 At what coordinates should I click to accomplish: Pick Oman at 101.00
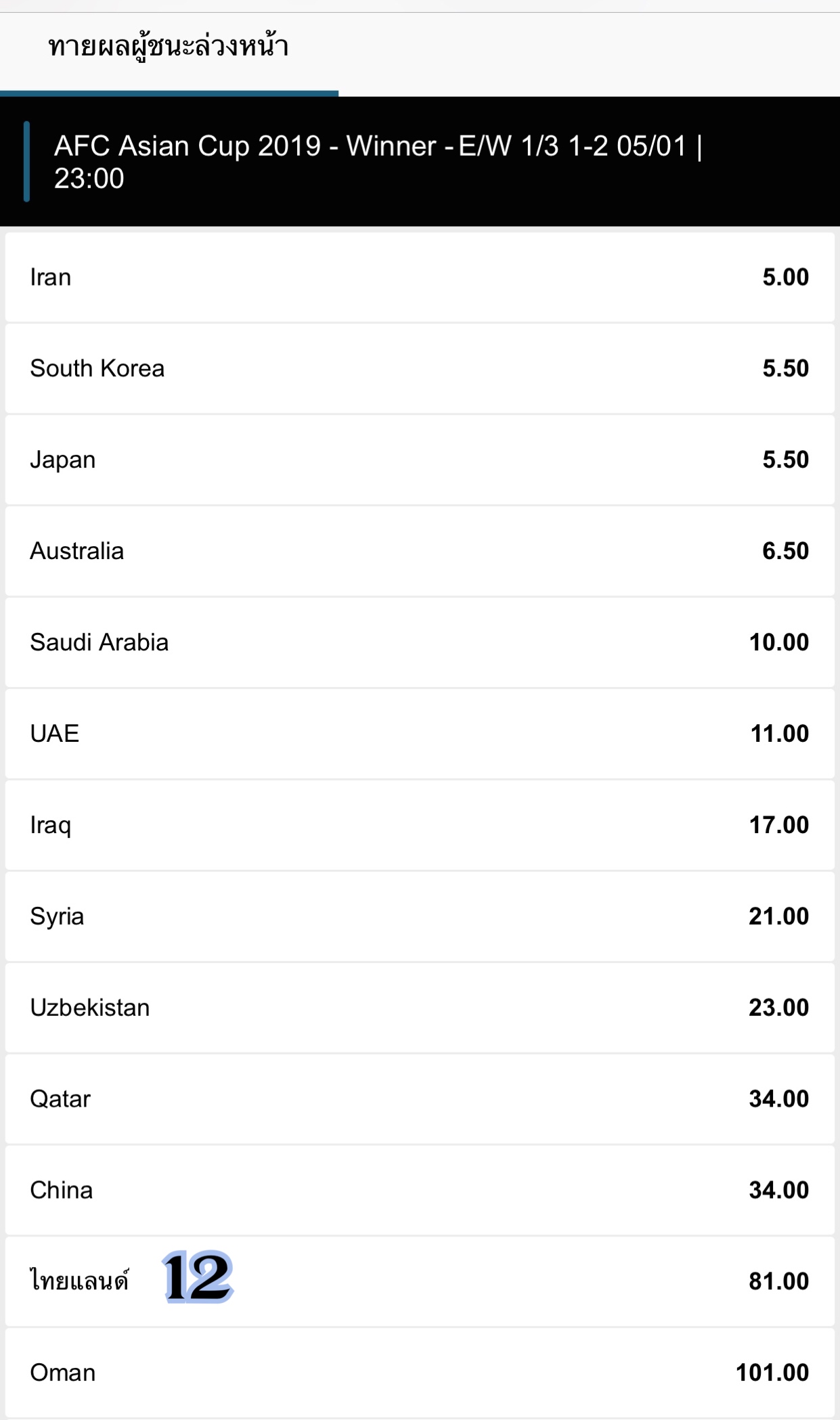420,1373
